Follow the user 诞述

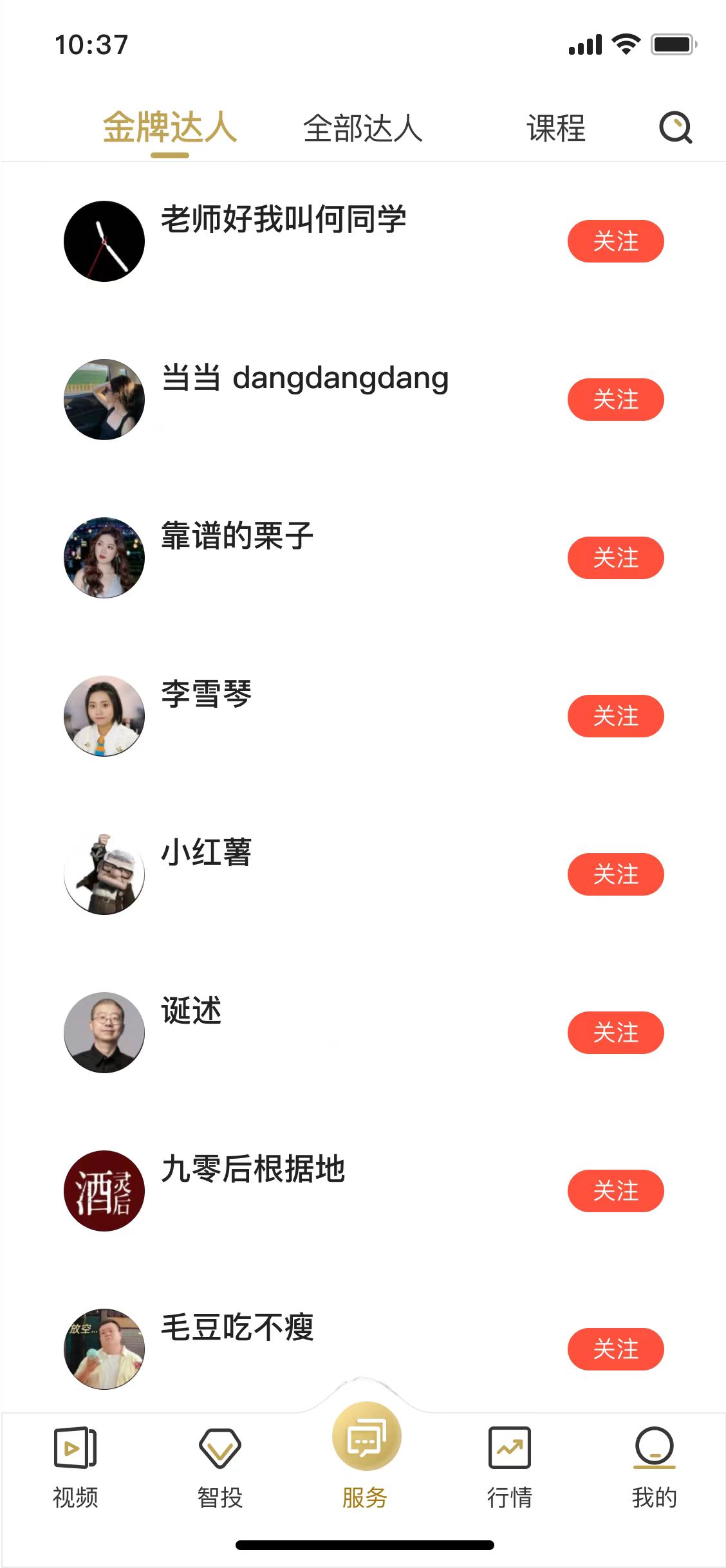click(615, 1033)
